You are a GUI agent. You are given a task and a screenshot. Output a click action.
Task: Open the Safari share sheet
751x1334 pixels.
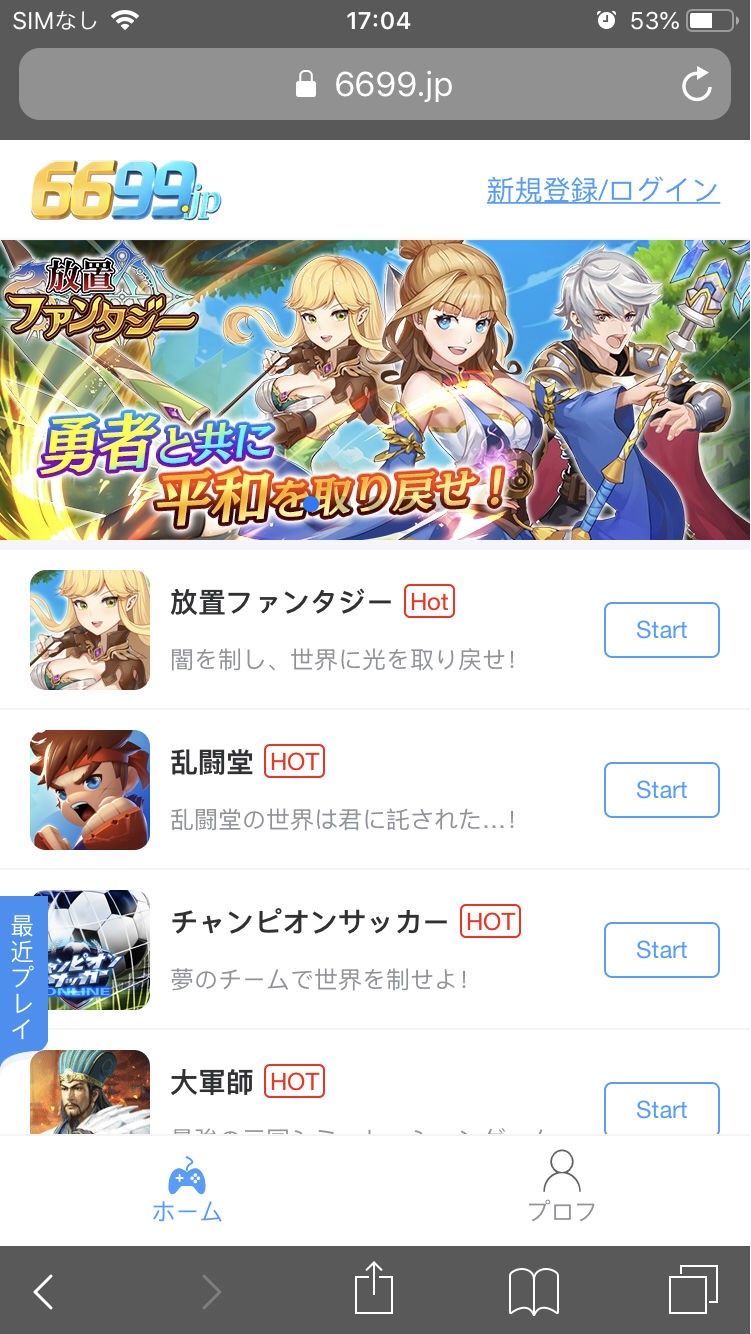click(x=374, y=1290)
